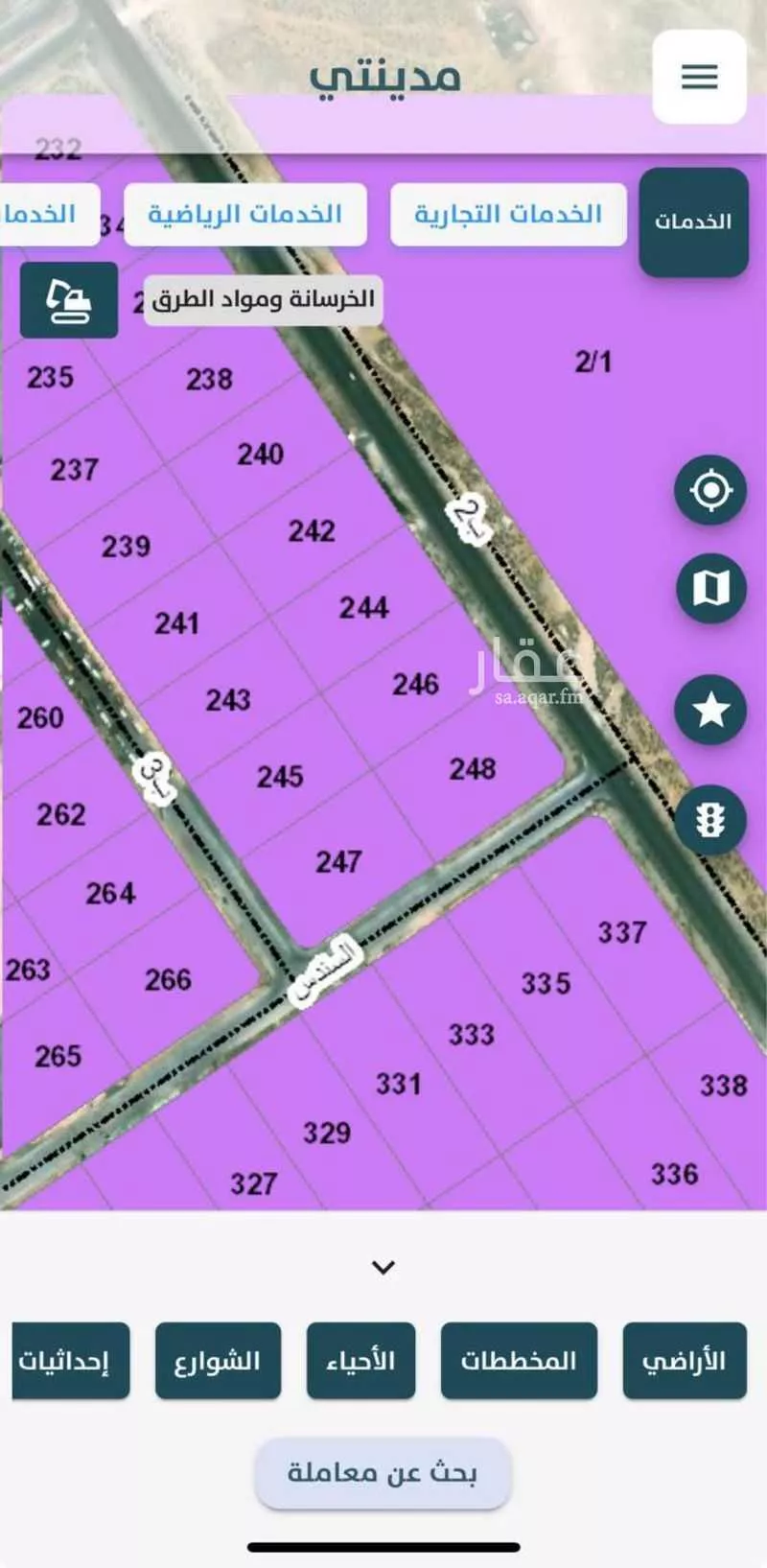Open the hamburger menu

(x=699, y=77)
